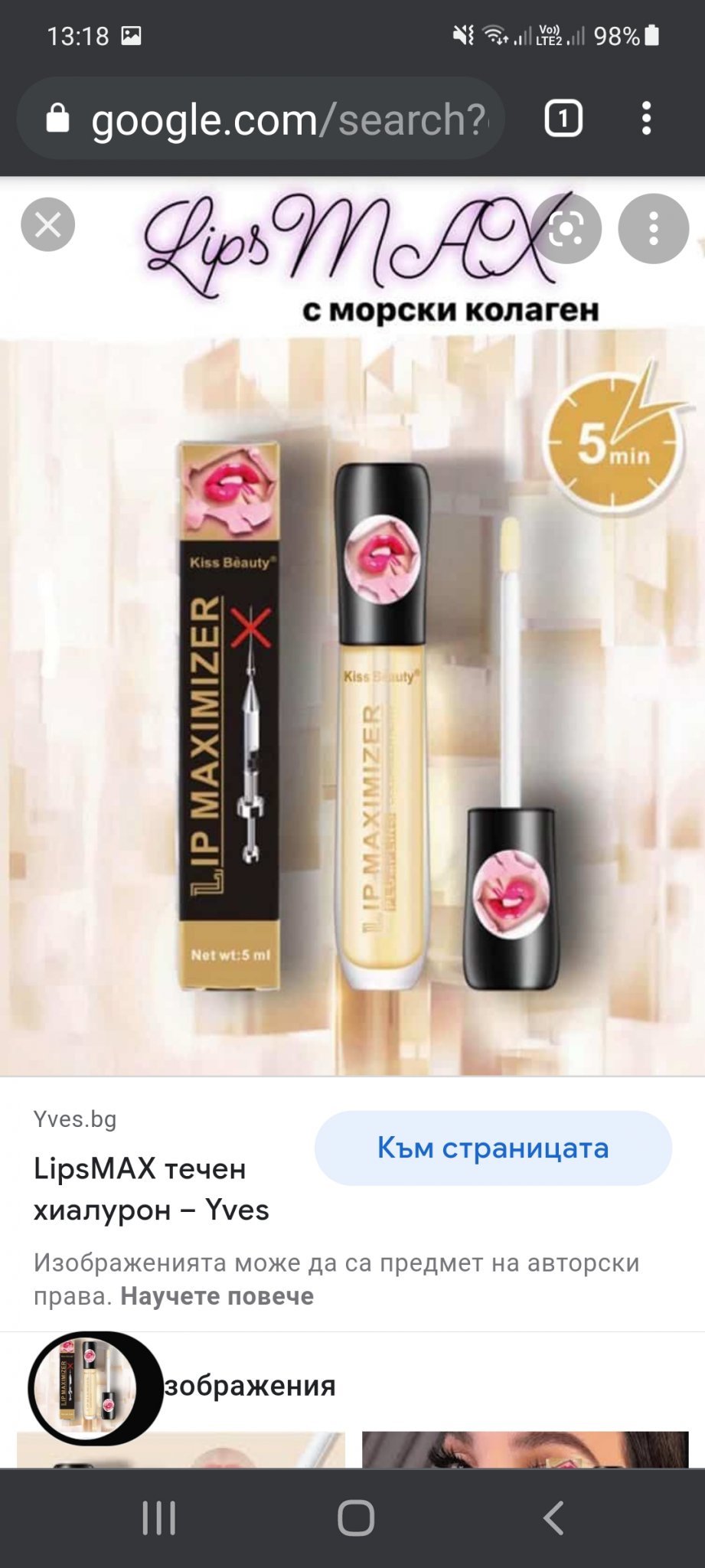This screenshot has height=1568, width=705.
Task: Close the image preview
Action: tap(47, 225)
